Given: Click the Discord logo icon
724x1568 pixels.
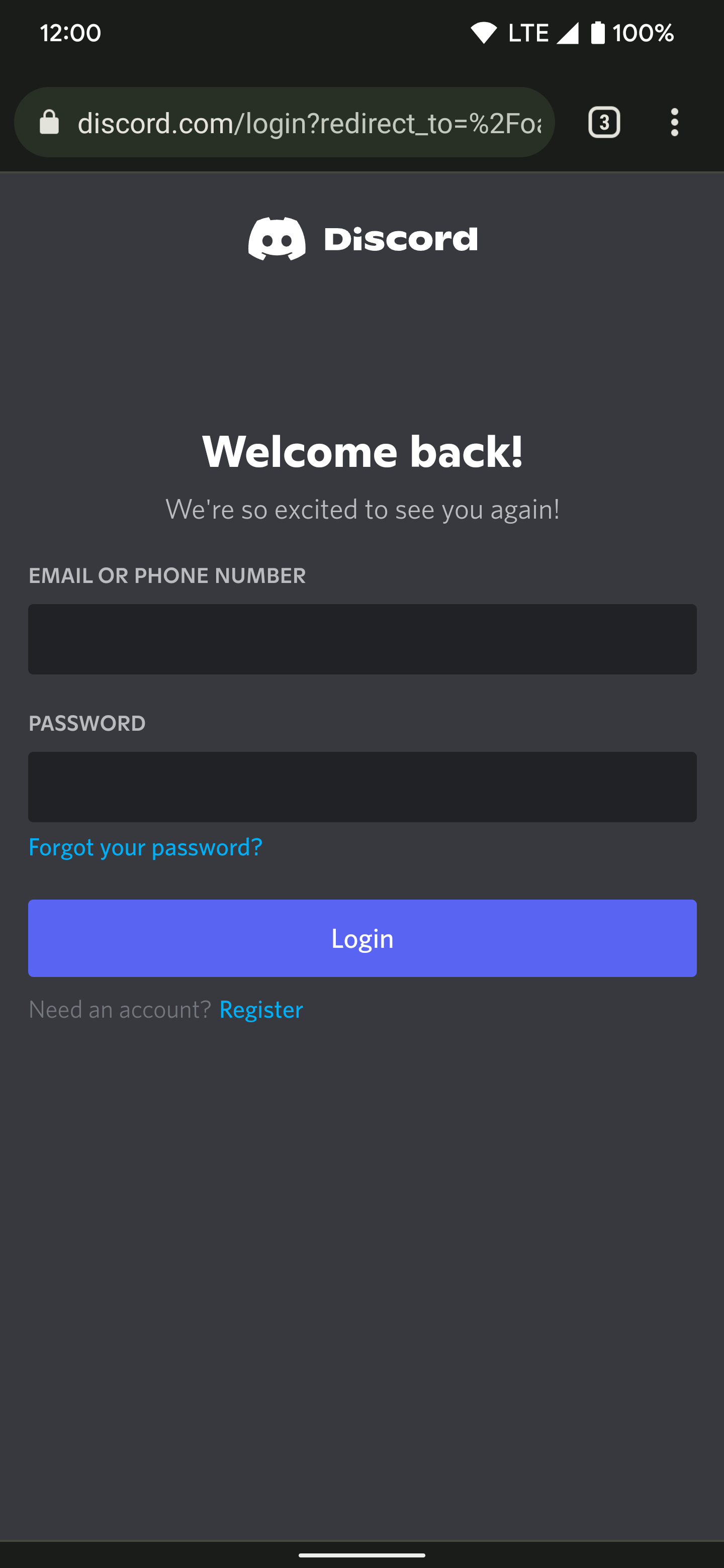Looking at the screenshot, I should click(278, 240).
